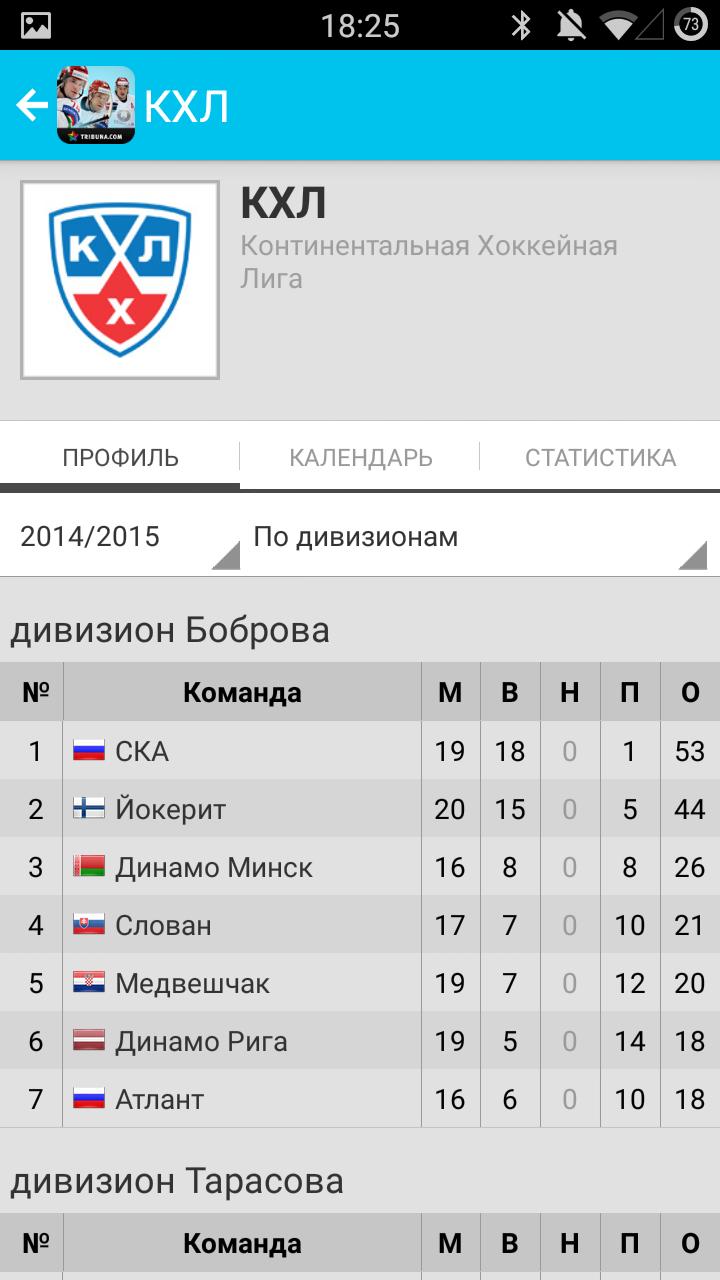Open the 2014/2015 season dropdown
This screenshot has height=1280, width=720.
125,537
